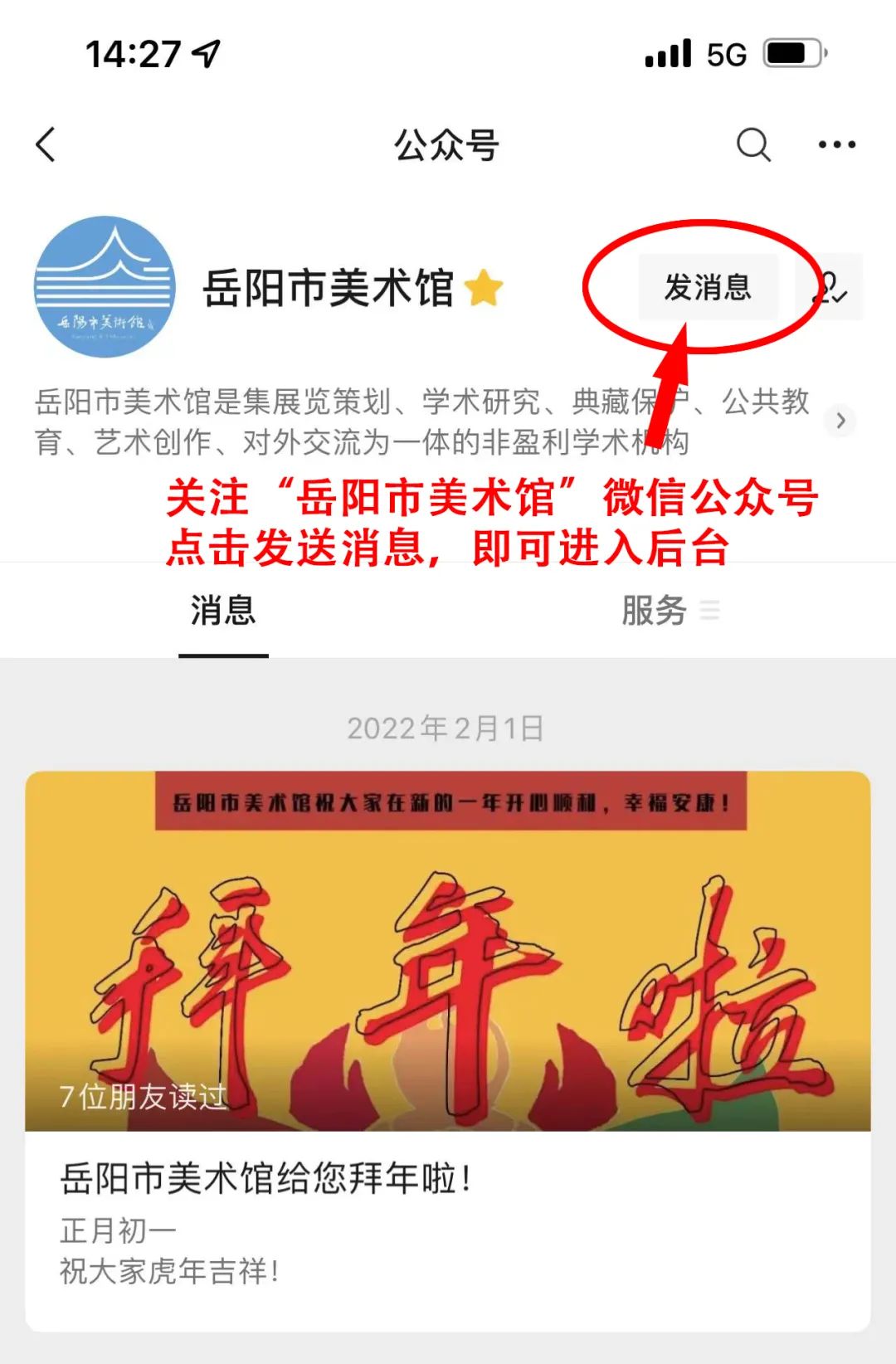Go back with the top-left arrow
896x1364 pixels.
pyautogui.click(x=46, y=145)
